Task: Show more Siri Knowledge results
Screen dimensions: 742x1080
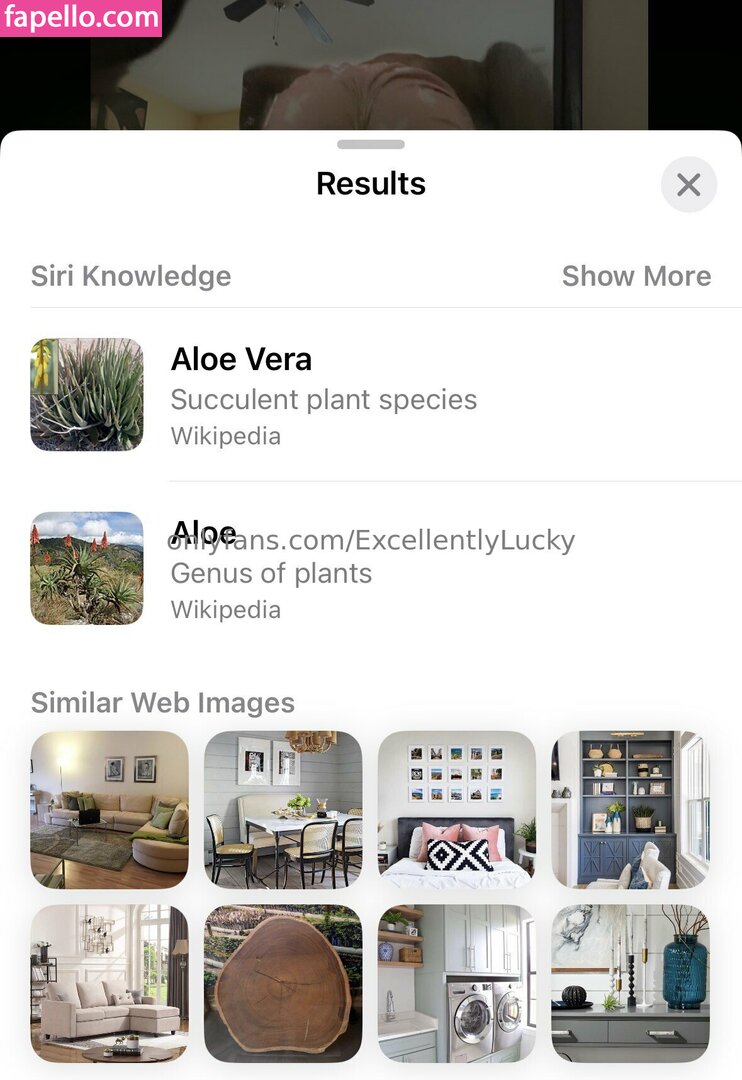Action: 636,276
